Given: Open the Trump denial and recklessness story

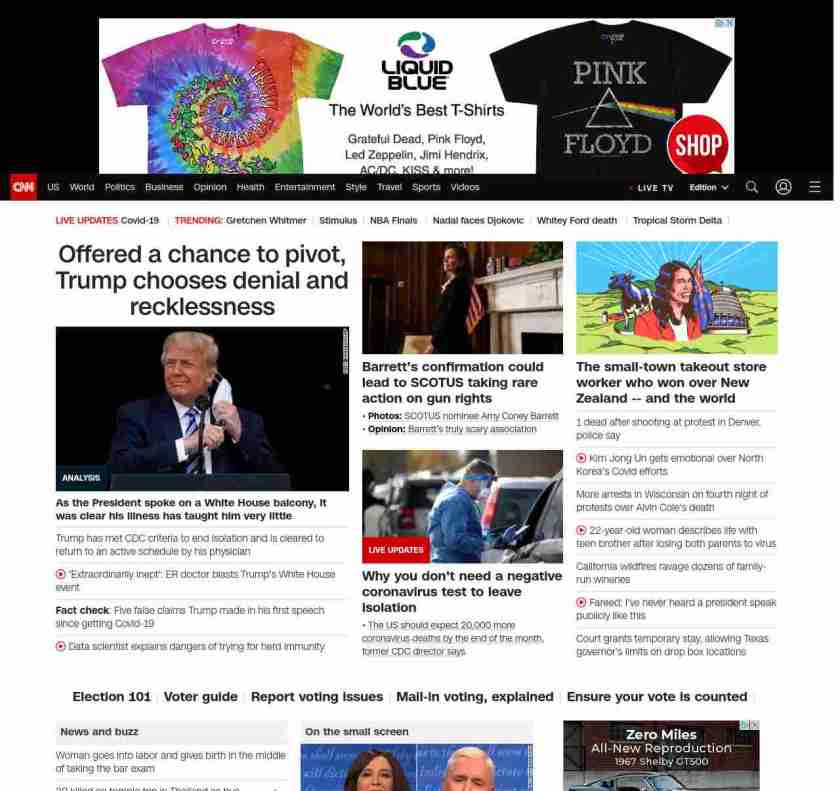Looking at the screenshot, I should tap(202, 280).
